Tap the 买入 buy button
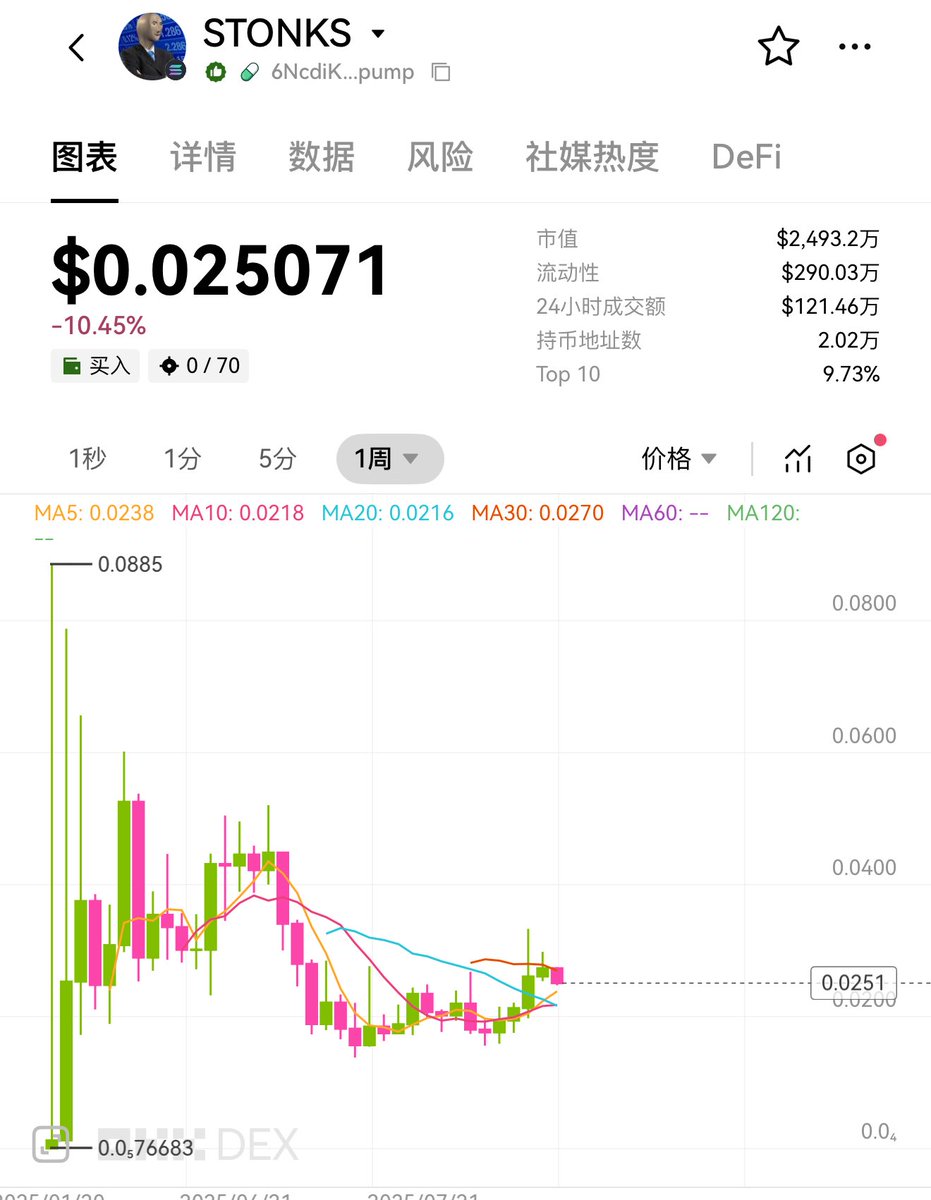 (96, 366)
